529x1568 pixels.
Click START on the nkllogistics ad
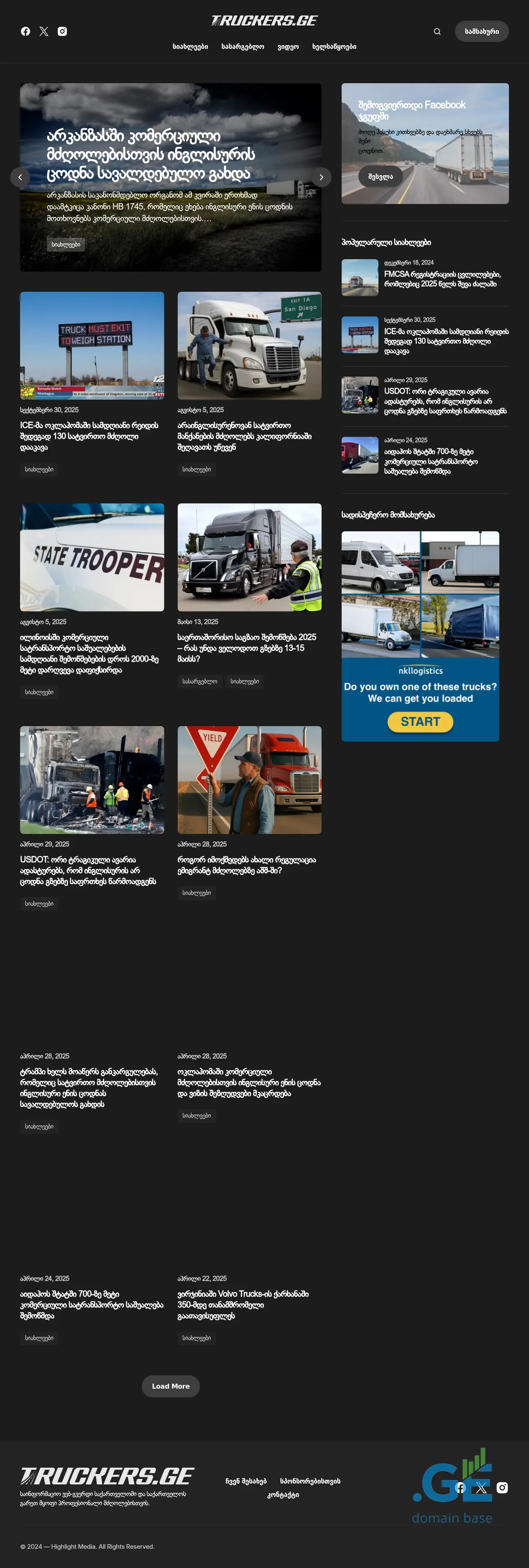tap(421, 722)
